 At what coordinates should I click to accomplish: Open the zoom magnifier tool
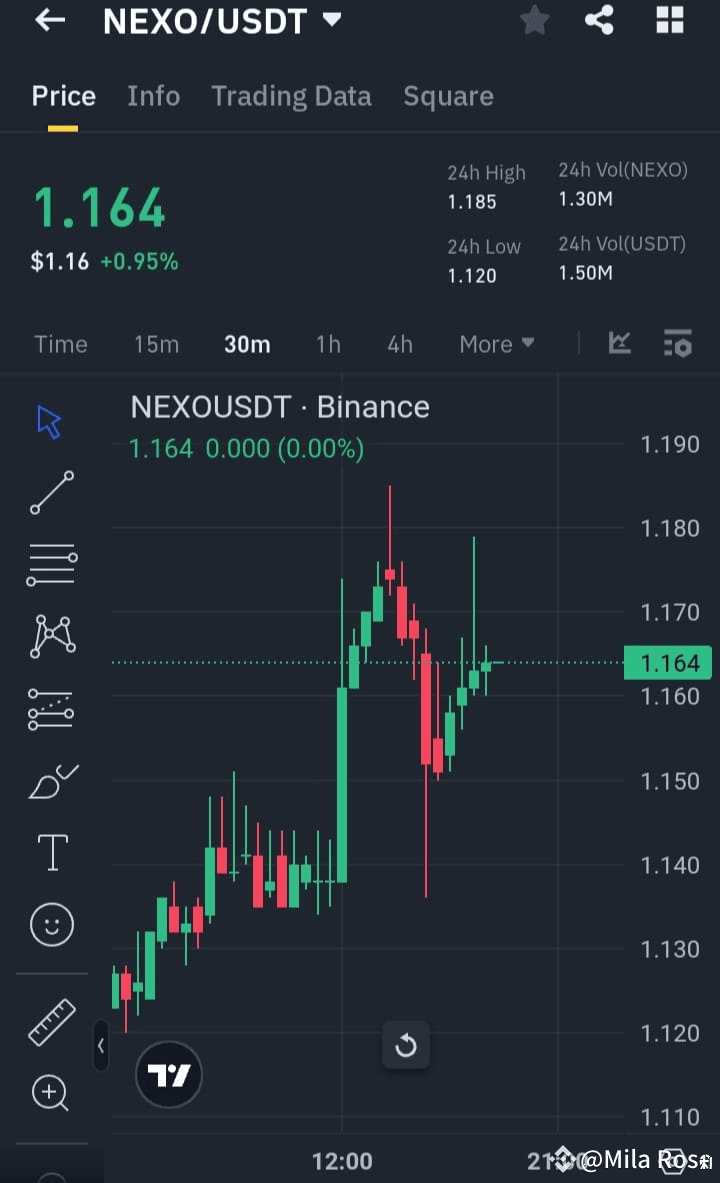[50, 1093]
